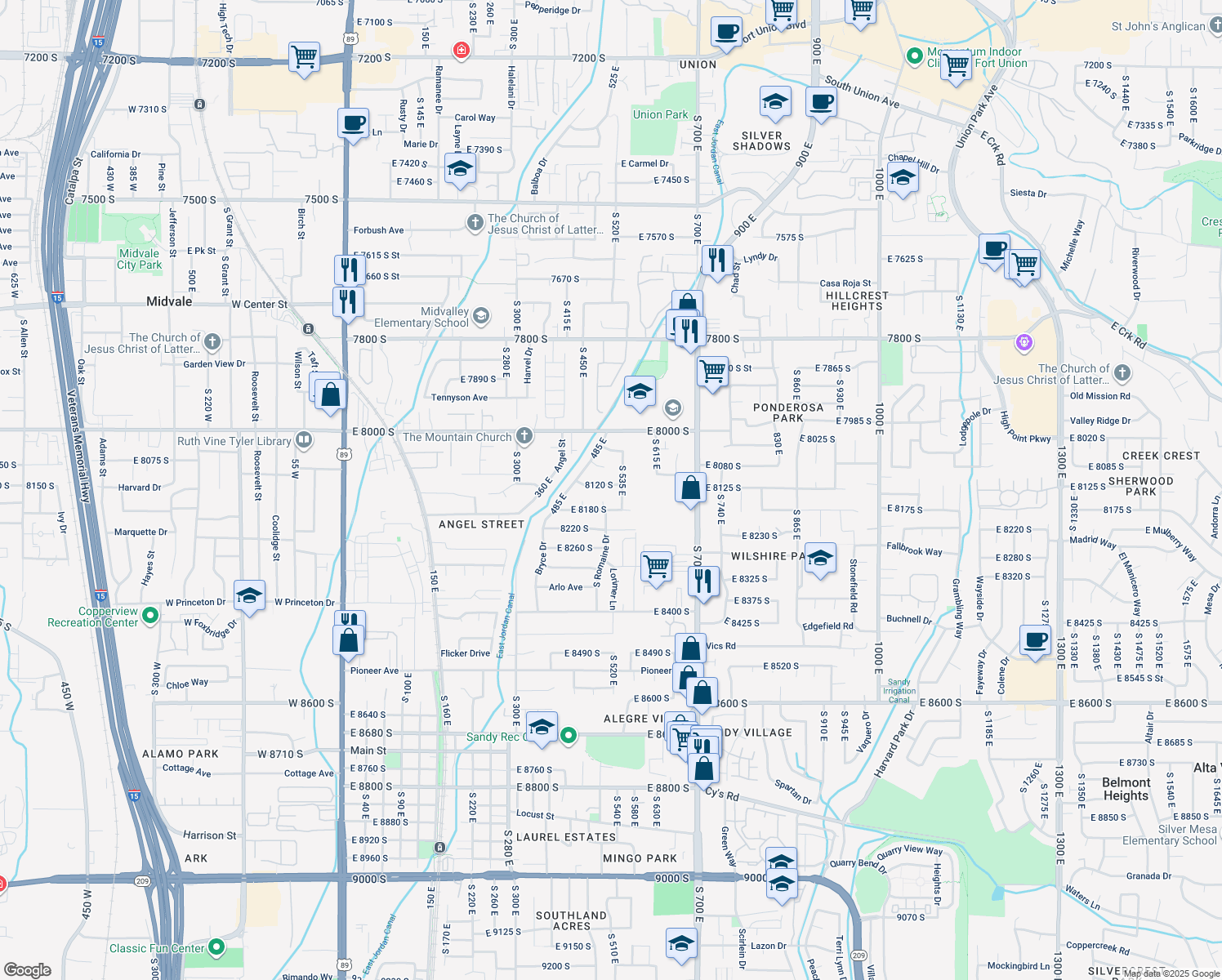Select the Midvalley Elementary School marker
The width and height of the screenshot is (1222, 980).
pyautogui.click(x=481, y=316)
